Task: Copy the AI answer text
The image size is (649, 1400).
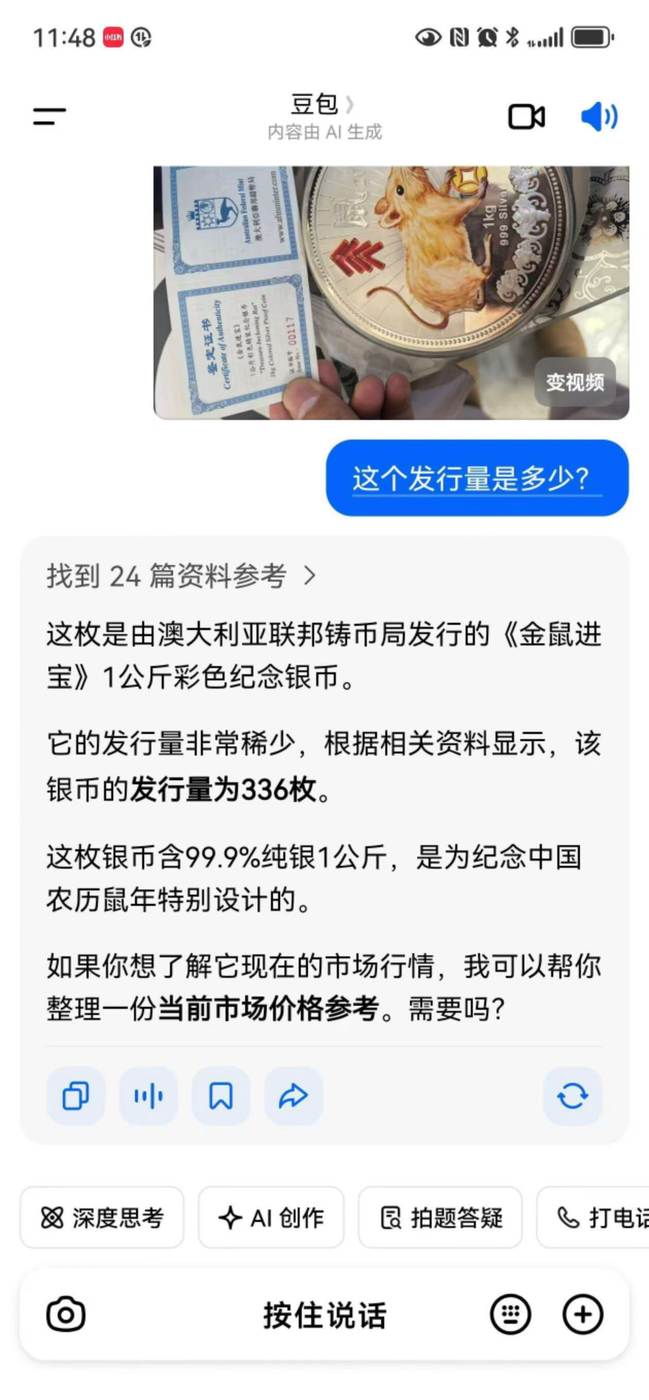Action: point(75,1096)
